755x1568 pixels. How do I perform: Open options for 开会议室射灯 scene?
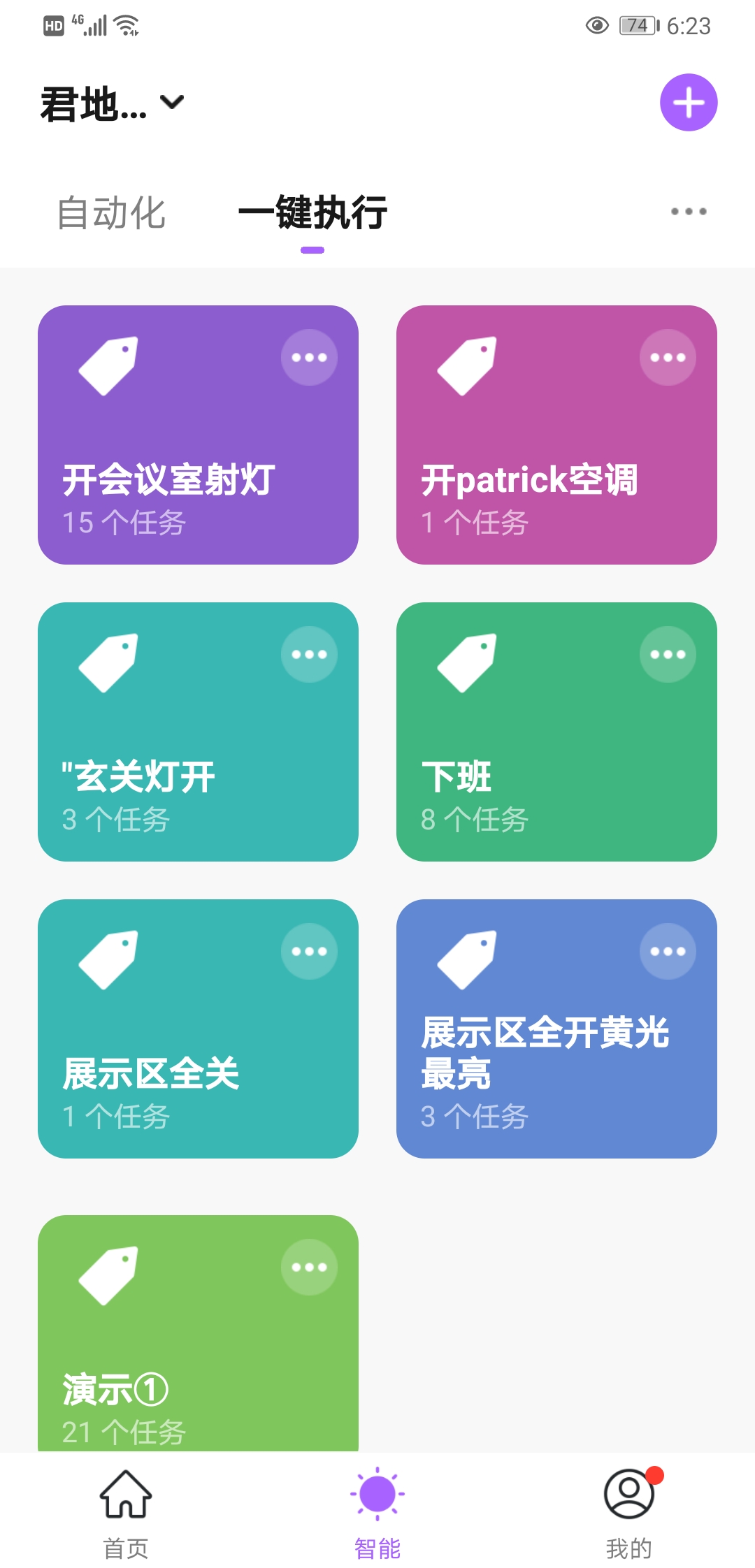pos(310,356)
